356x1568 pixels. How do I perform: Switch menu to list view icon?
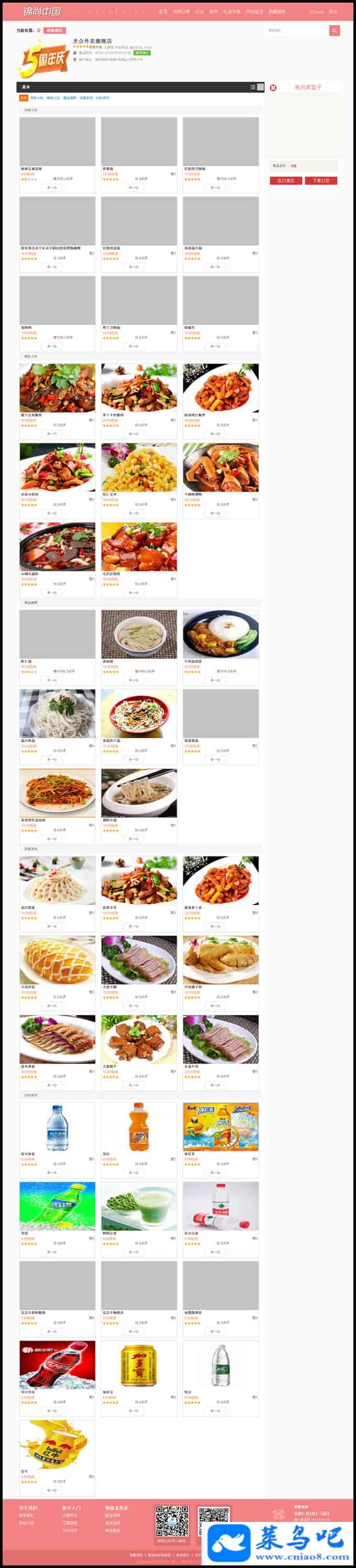coord(252,88)
